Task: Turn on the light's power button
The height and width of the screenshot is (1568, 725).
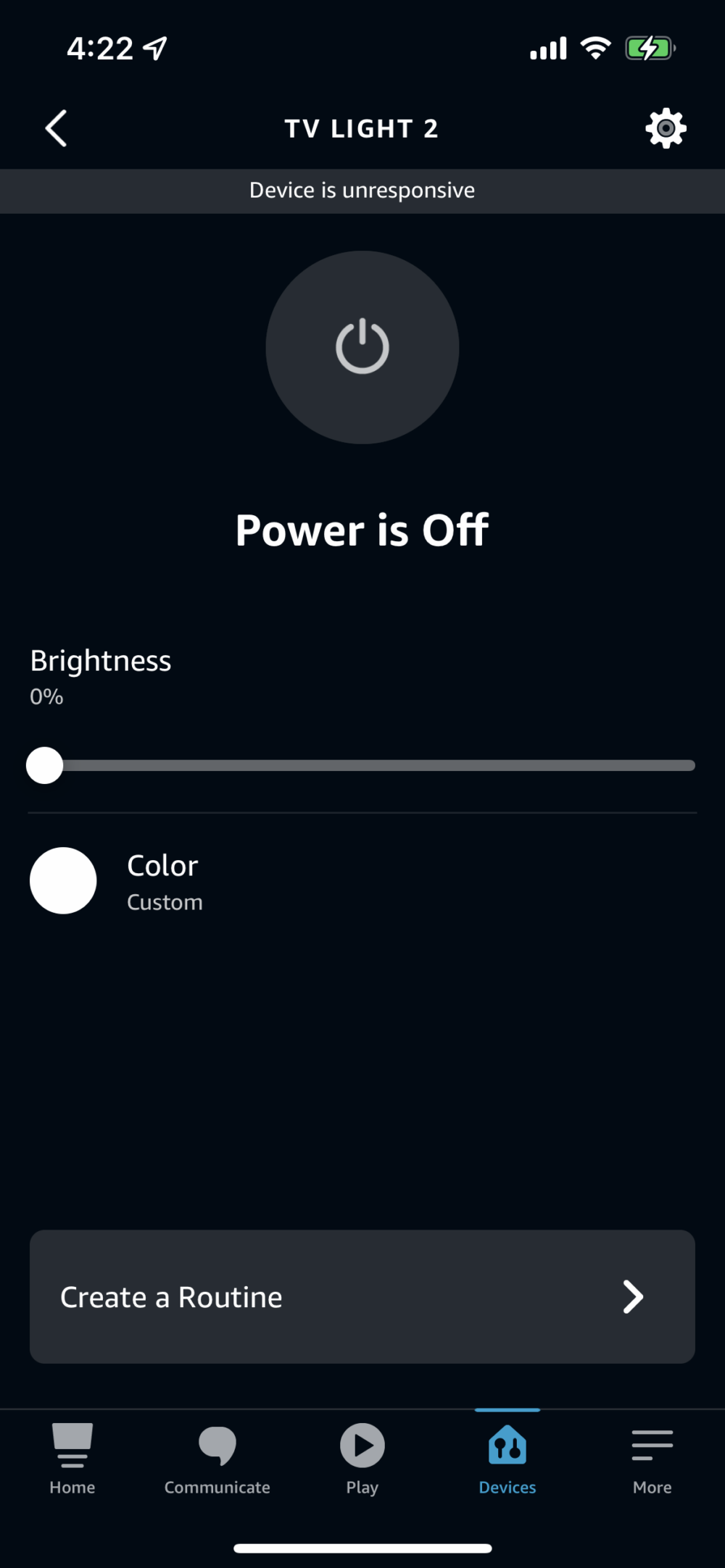Action: pos(362,347)
